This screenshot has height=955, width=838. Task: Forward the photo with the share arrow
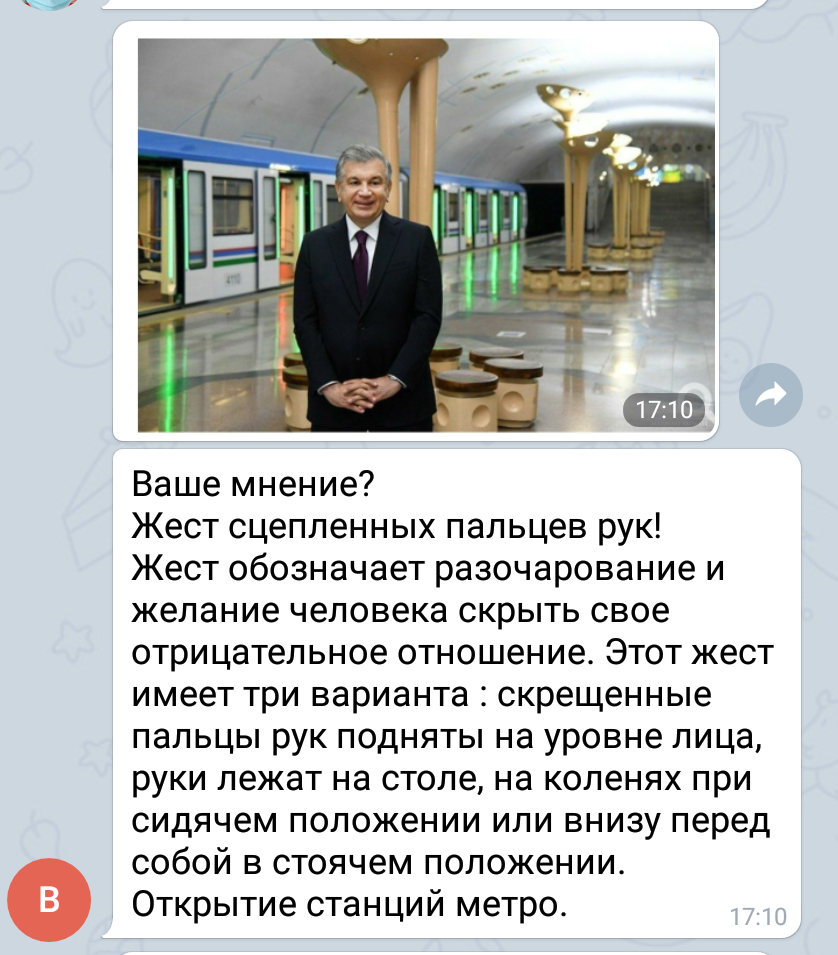click(x=770, y=397)
